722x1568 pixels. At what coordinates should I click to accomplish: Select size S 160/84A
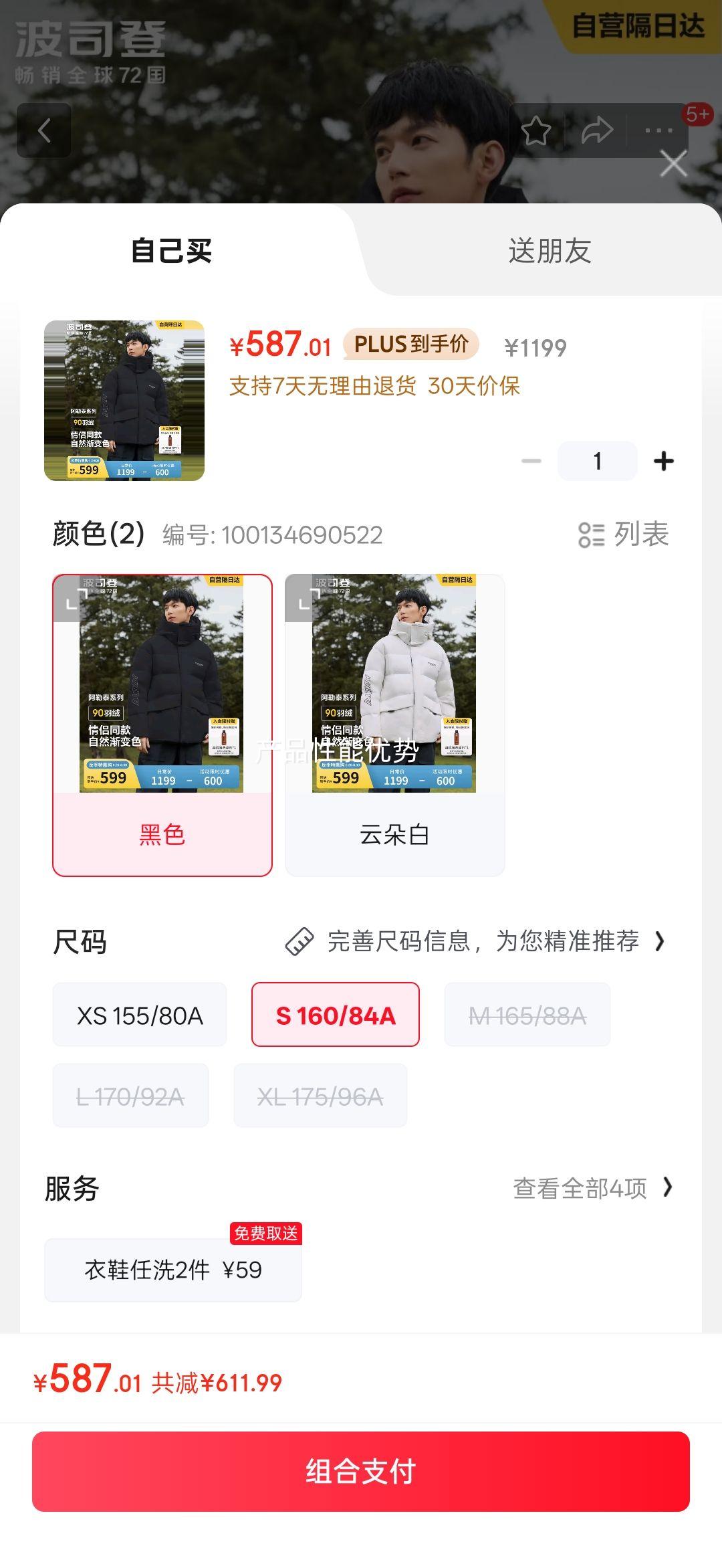pyautogui.click(x=336, y=1015)
